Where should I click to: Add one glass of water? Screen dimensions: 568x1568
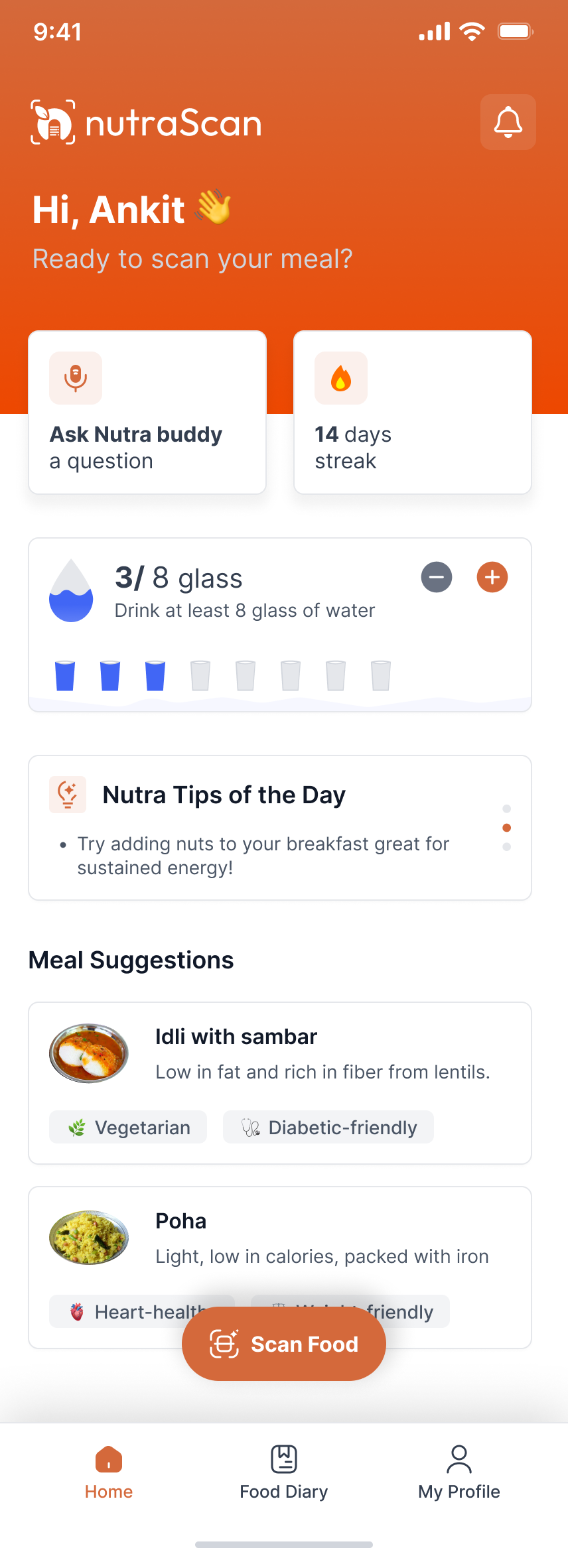tap(492, 577)
